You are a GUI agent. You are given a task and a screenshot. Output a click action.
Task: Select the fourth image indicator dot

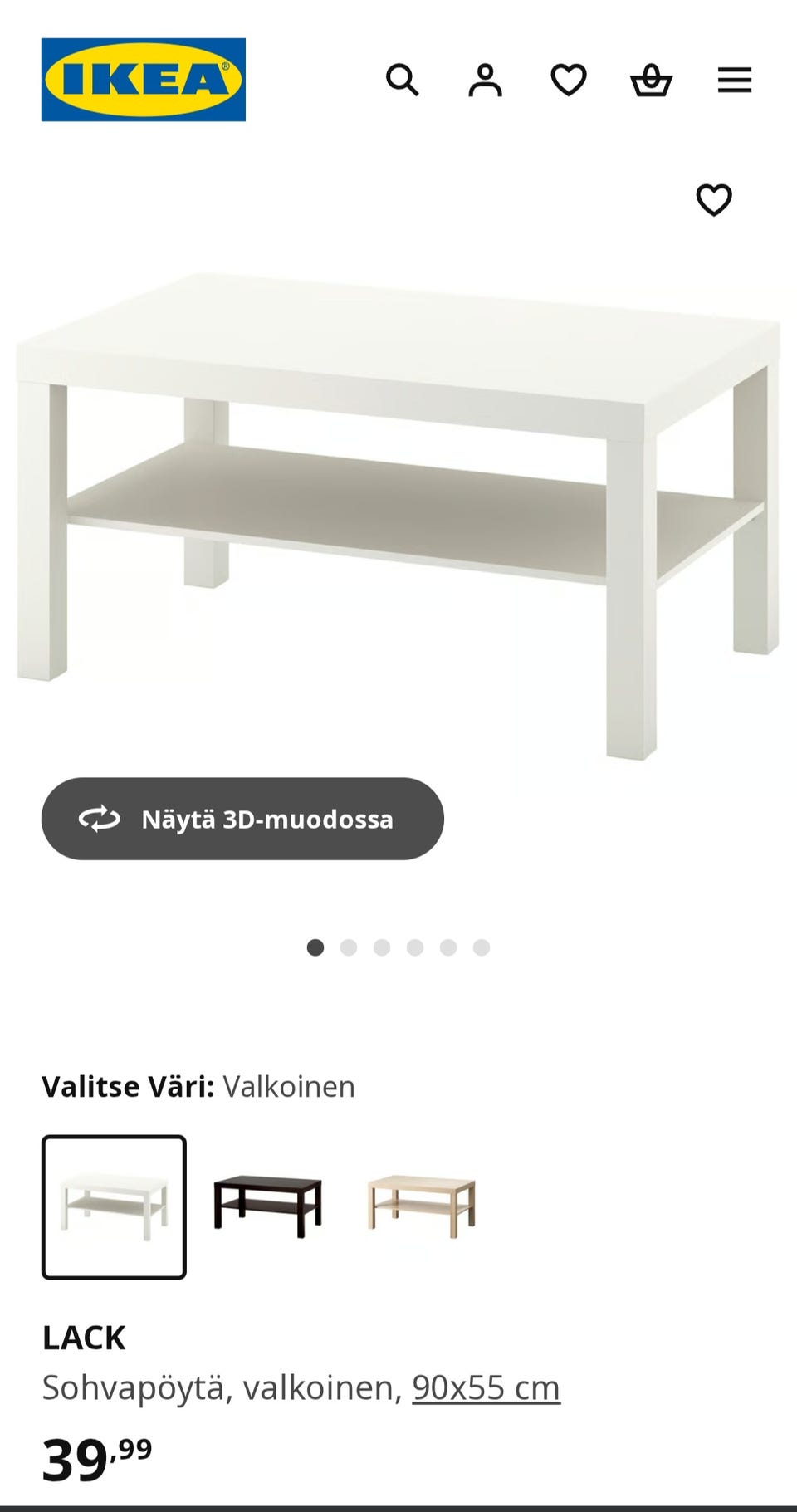416,946
